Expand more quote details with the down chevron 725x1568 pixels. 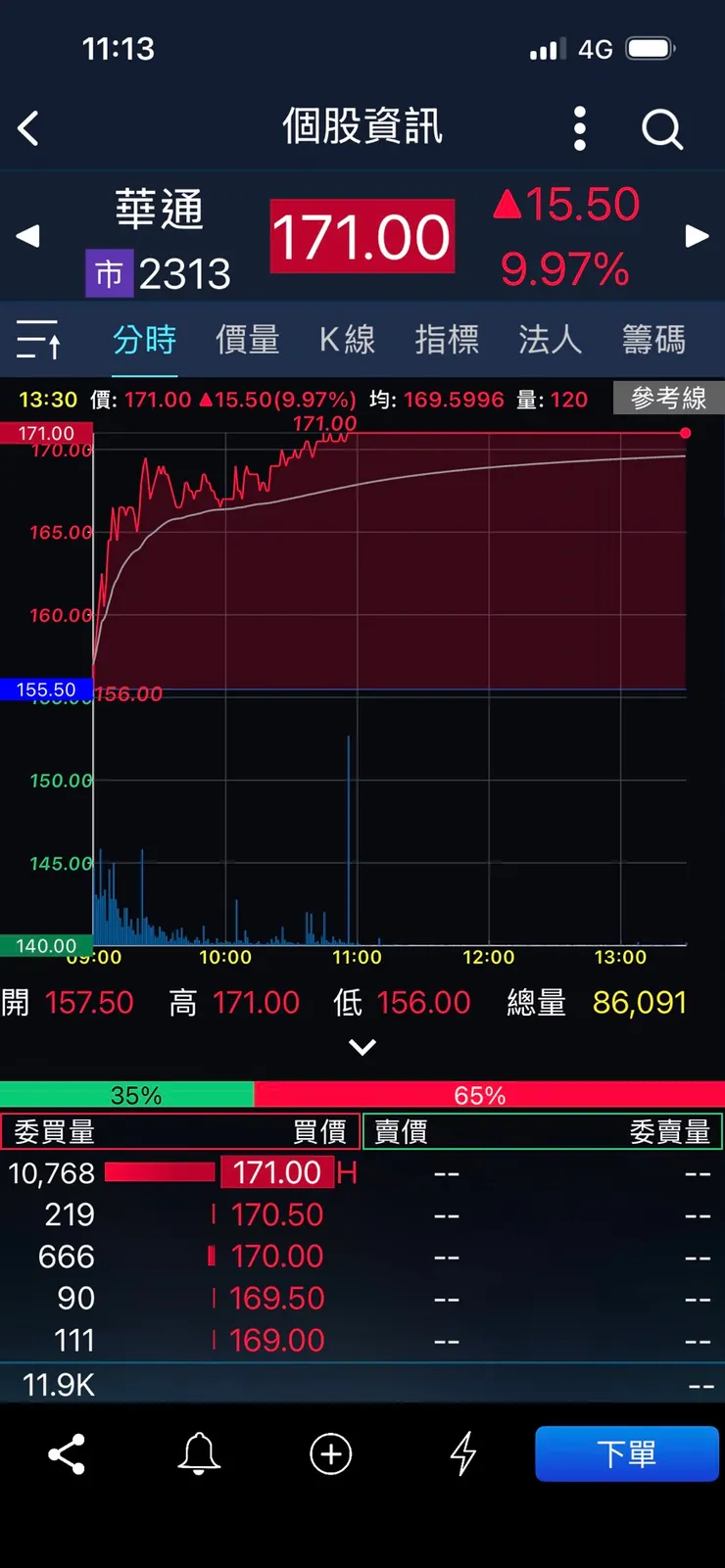[x=362, y=1046]
